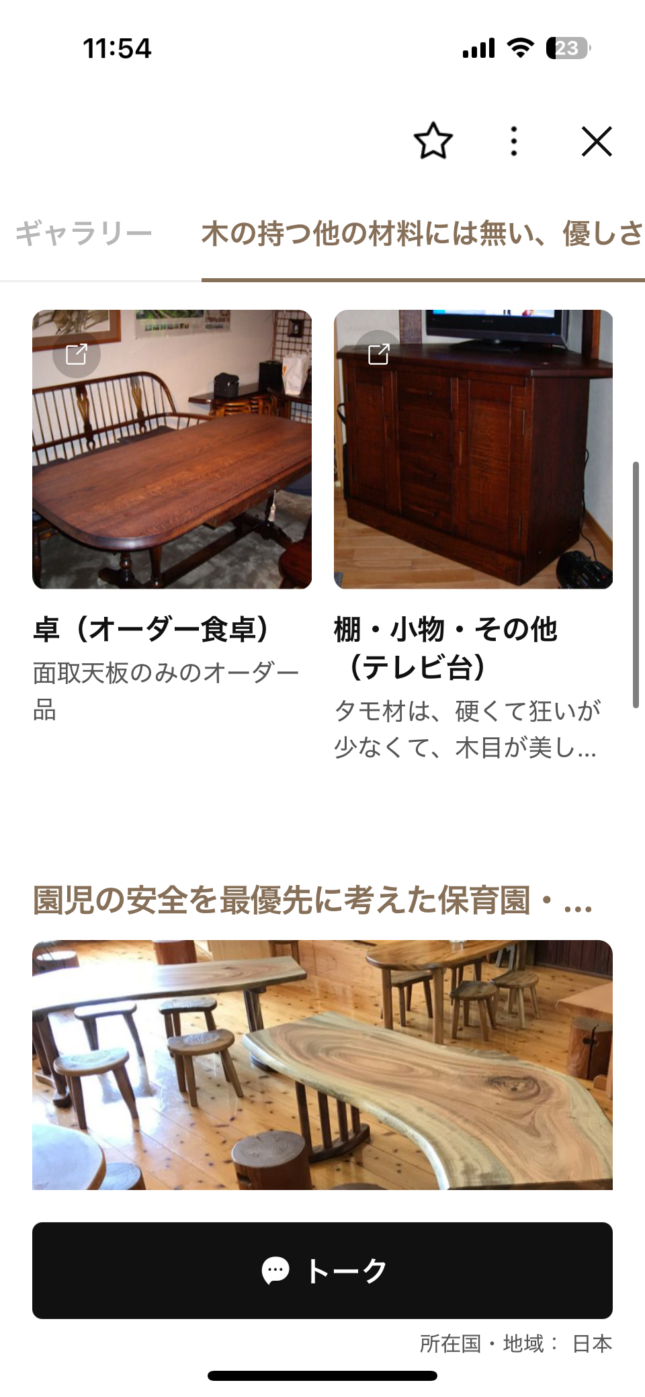Close this page with the X

pos(596,142)
